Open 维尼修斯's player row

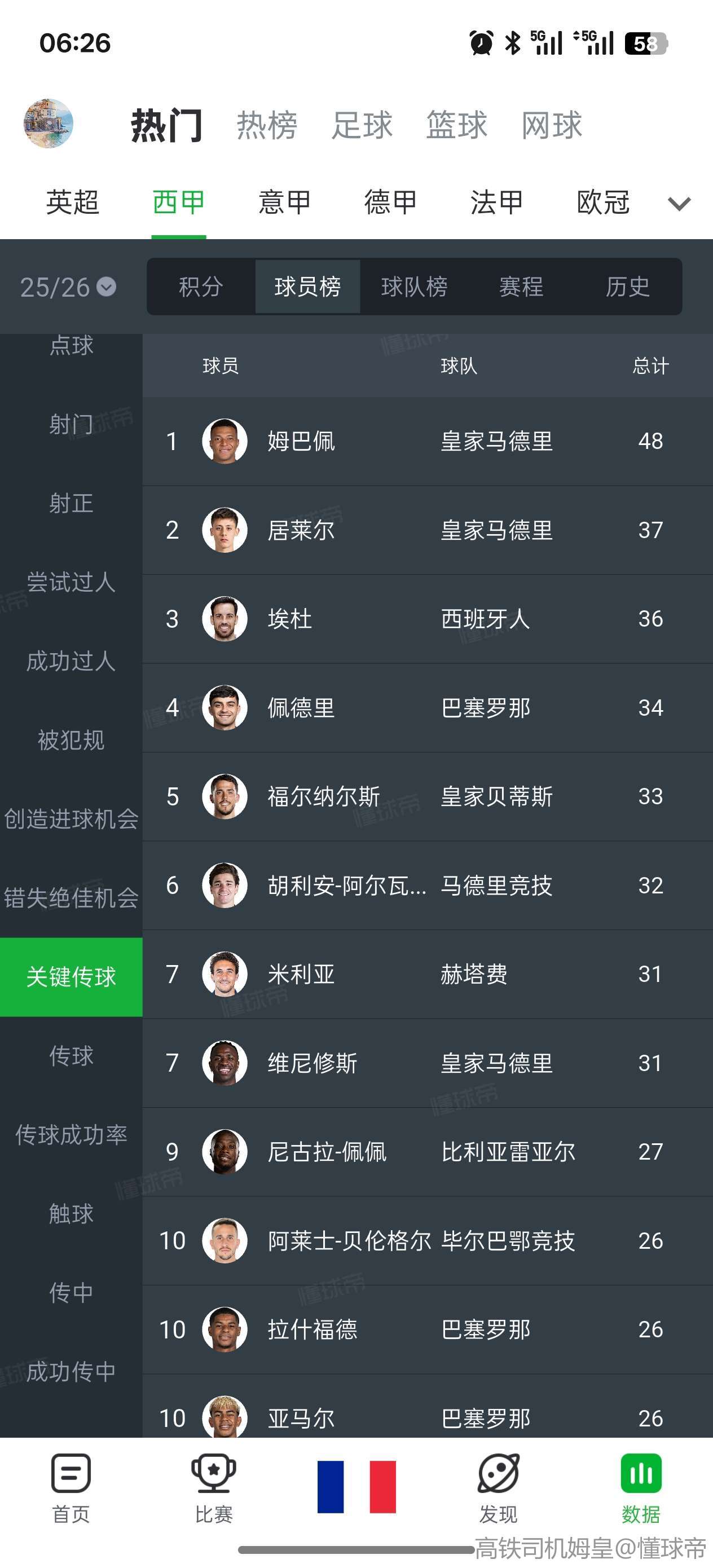coord(426,1063)
